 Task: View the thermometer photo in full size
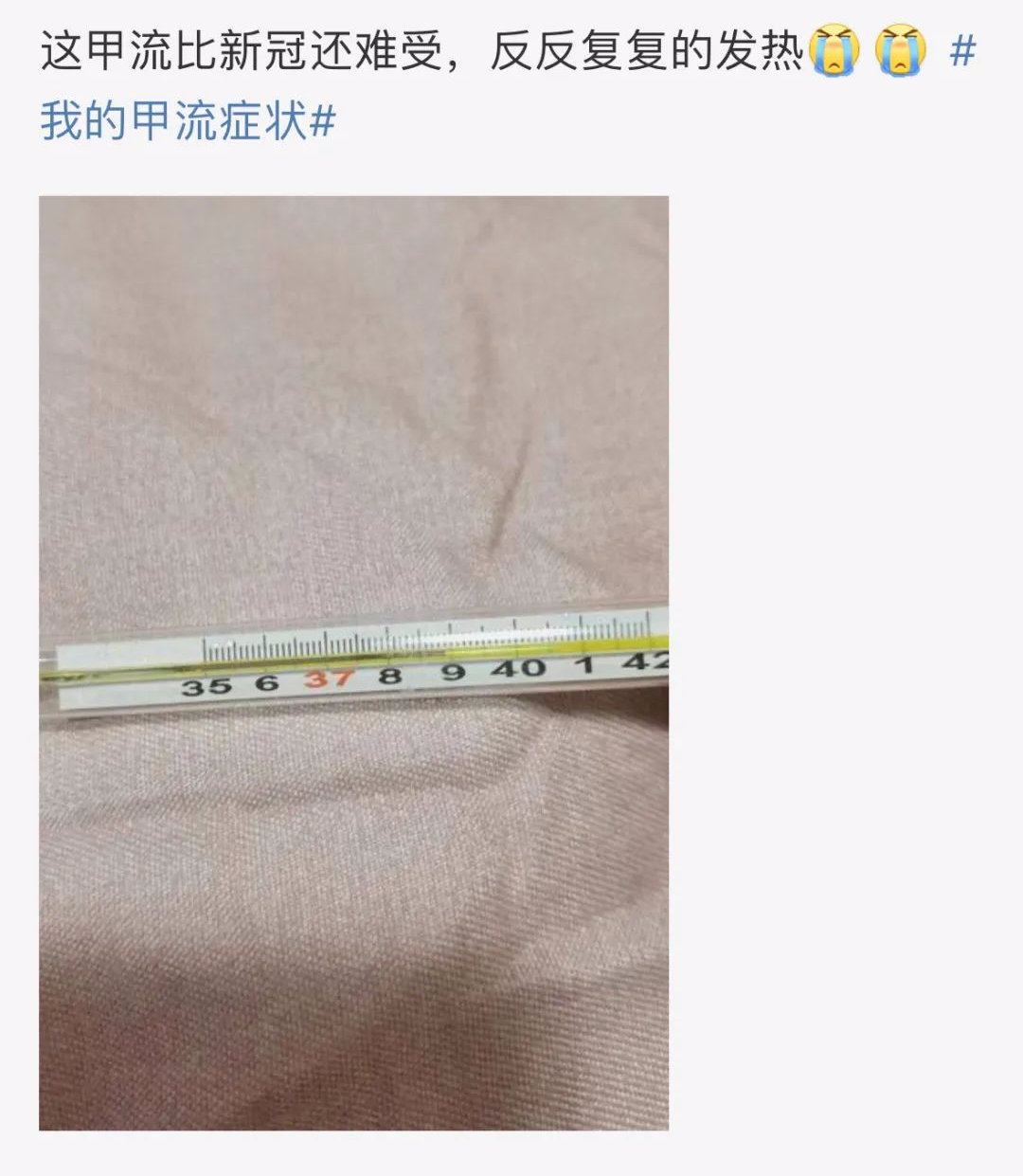tap(353, 662)
